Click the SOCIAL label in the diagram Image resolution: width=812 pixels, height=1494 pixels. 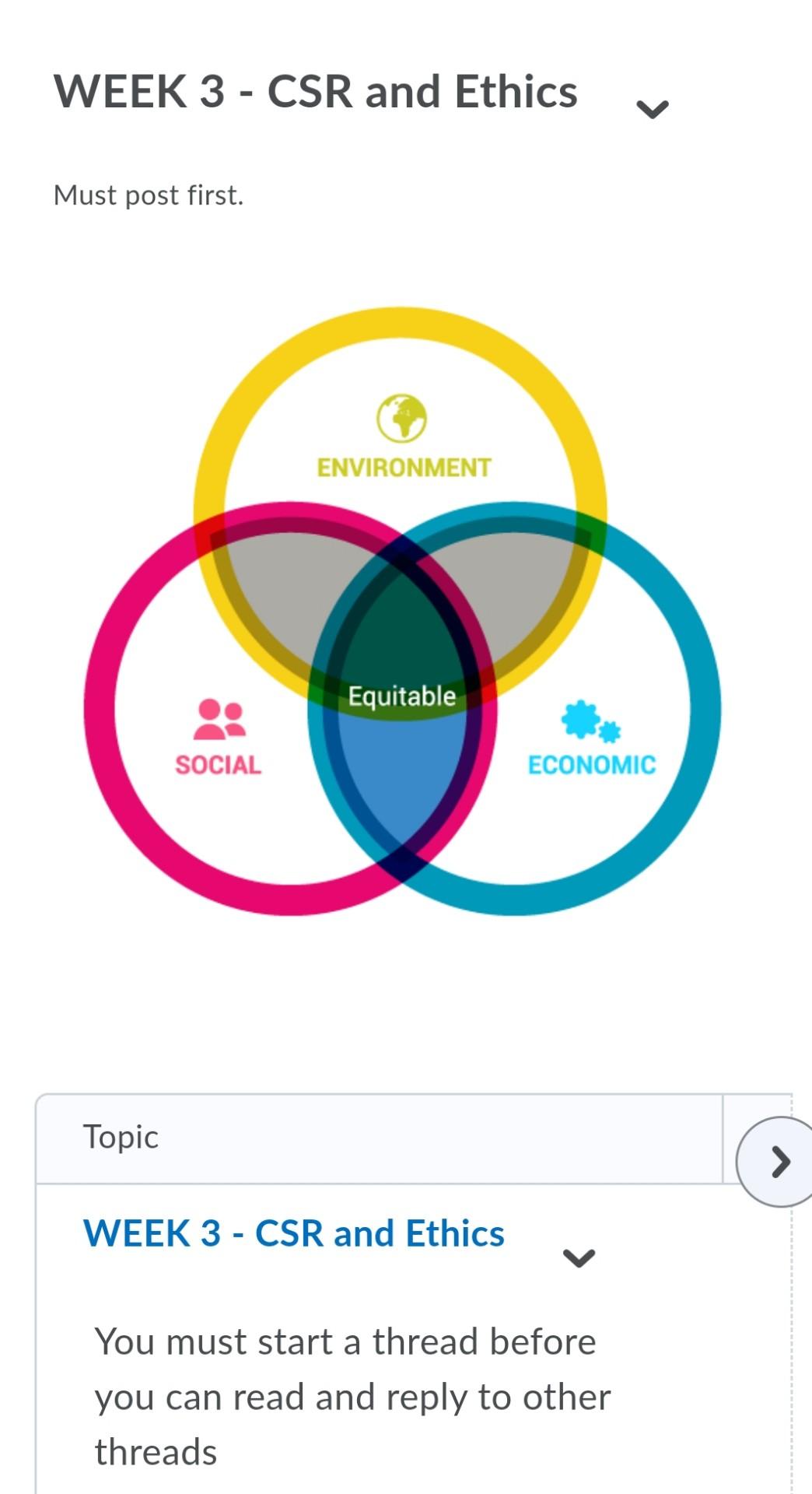coord(219,766)
